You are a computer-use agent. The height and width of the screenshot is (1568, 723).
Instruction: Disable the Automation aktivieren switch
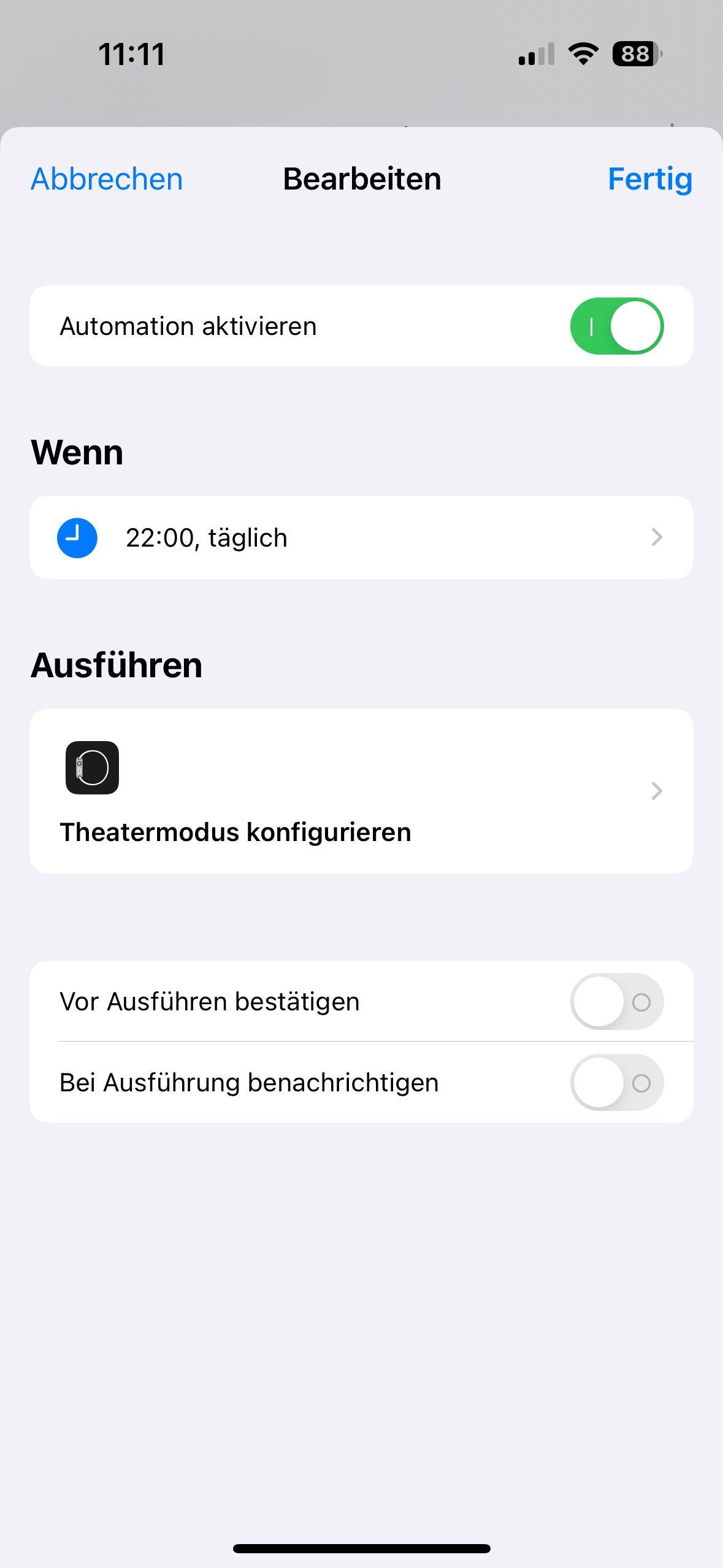(616, 326)
